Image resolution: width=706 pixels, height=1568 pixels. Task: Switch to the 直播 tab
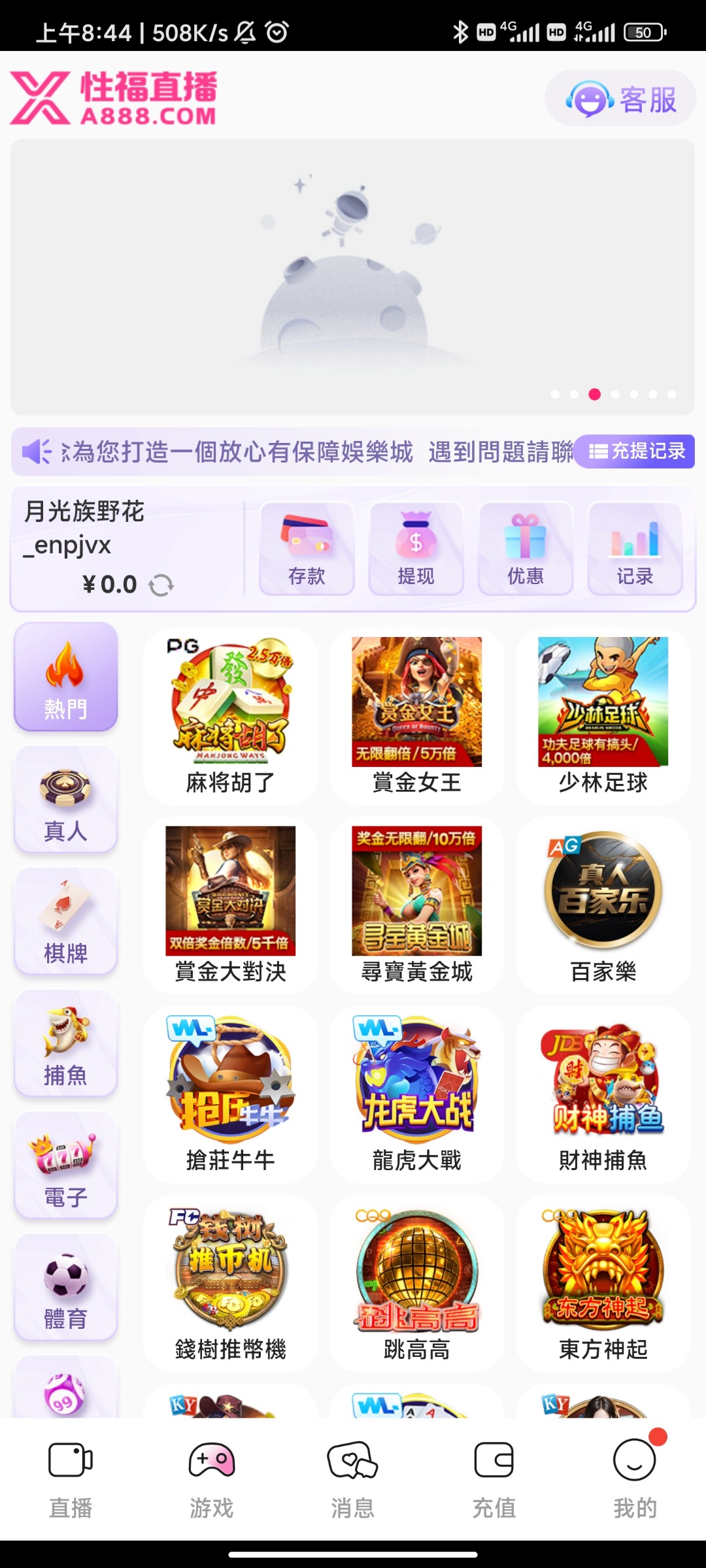71,1480
